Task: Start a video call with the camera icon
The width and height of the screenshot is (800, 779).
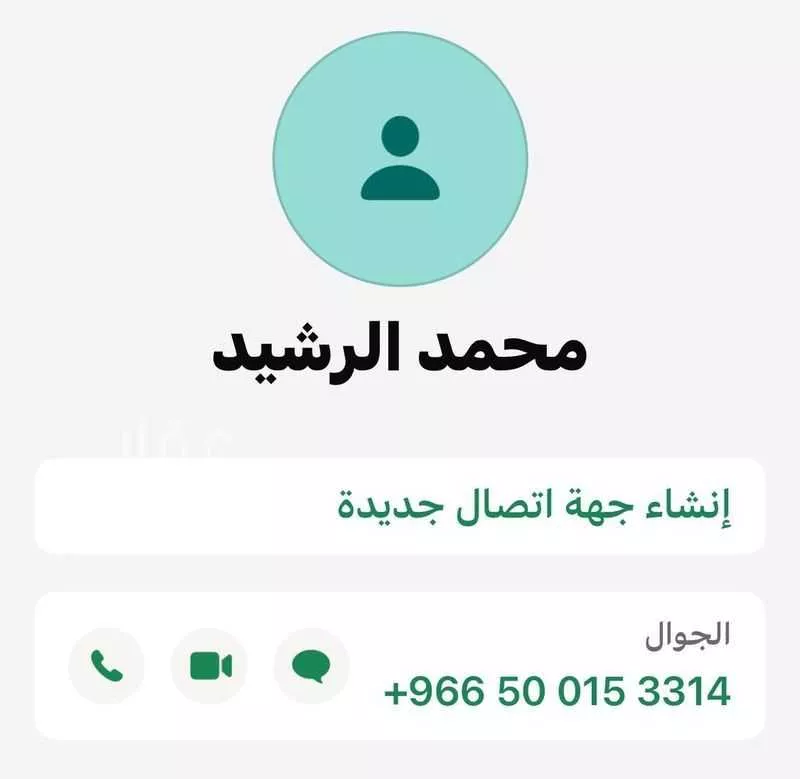Action: 209,665
